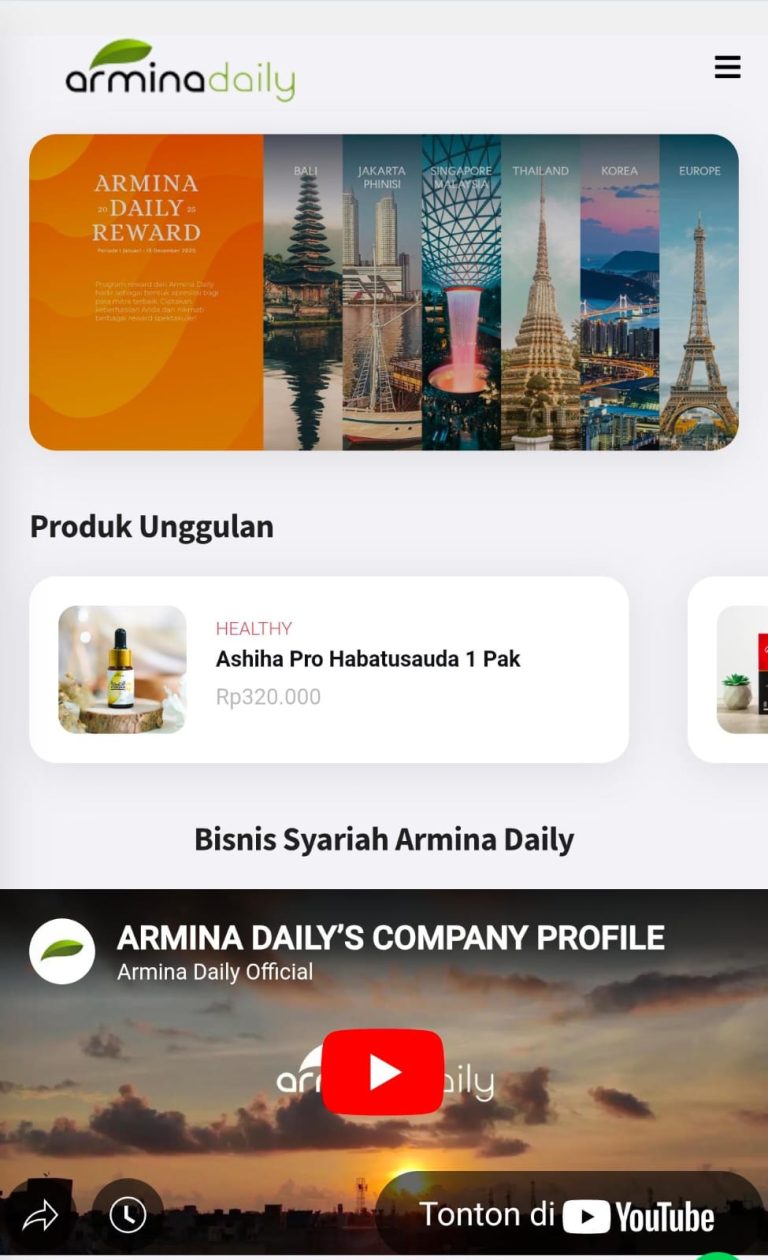Open Ashiha Pro Habatusauda 1 Pak product card
The image size is (768, 1260).
tap(329, 669)
